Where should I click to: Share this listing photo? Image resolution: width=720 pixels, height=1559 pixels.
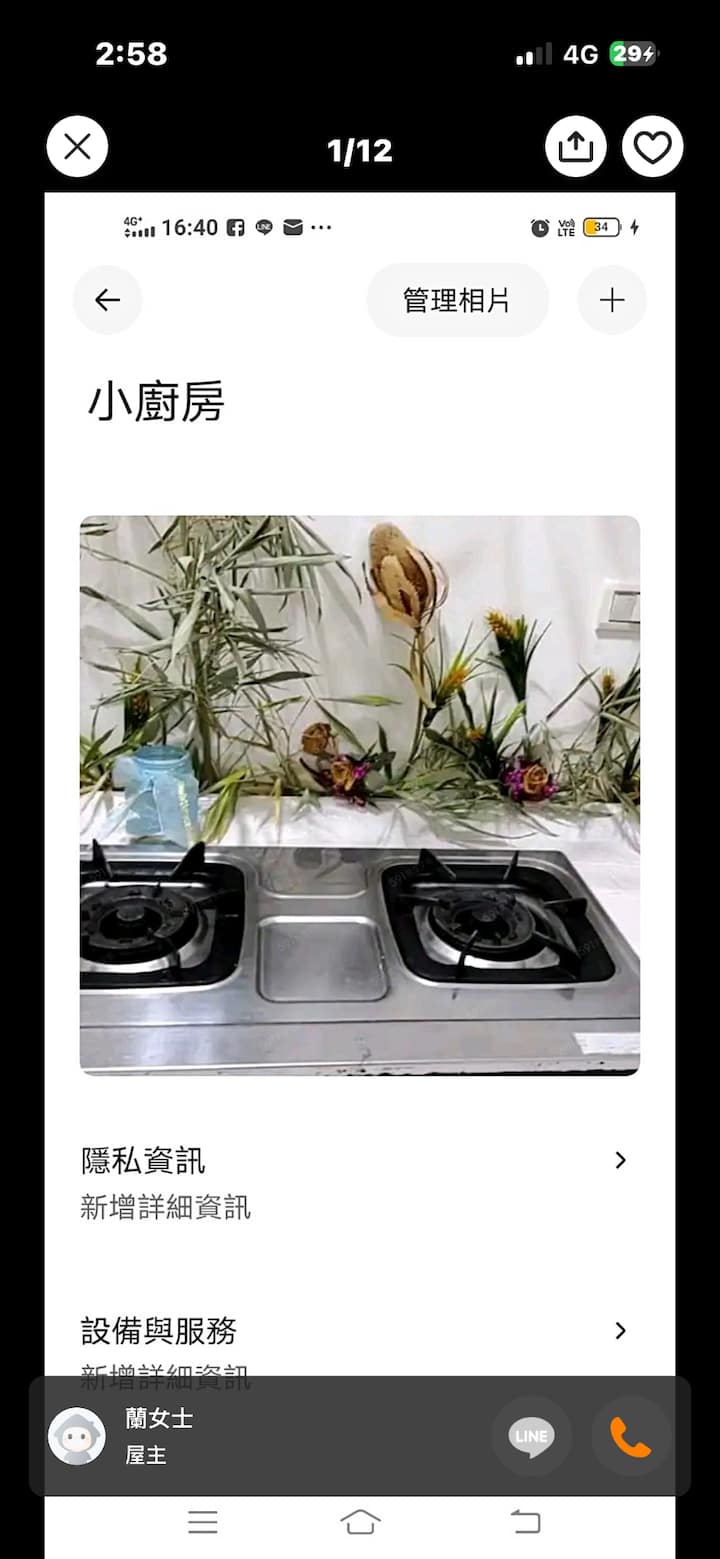(x=575, y=148)
